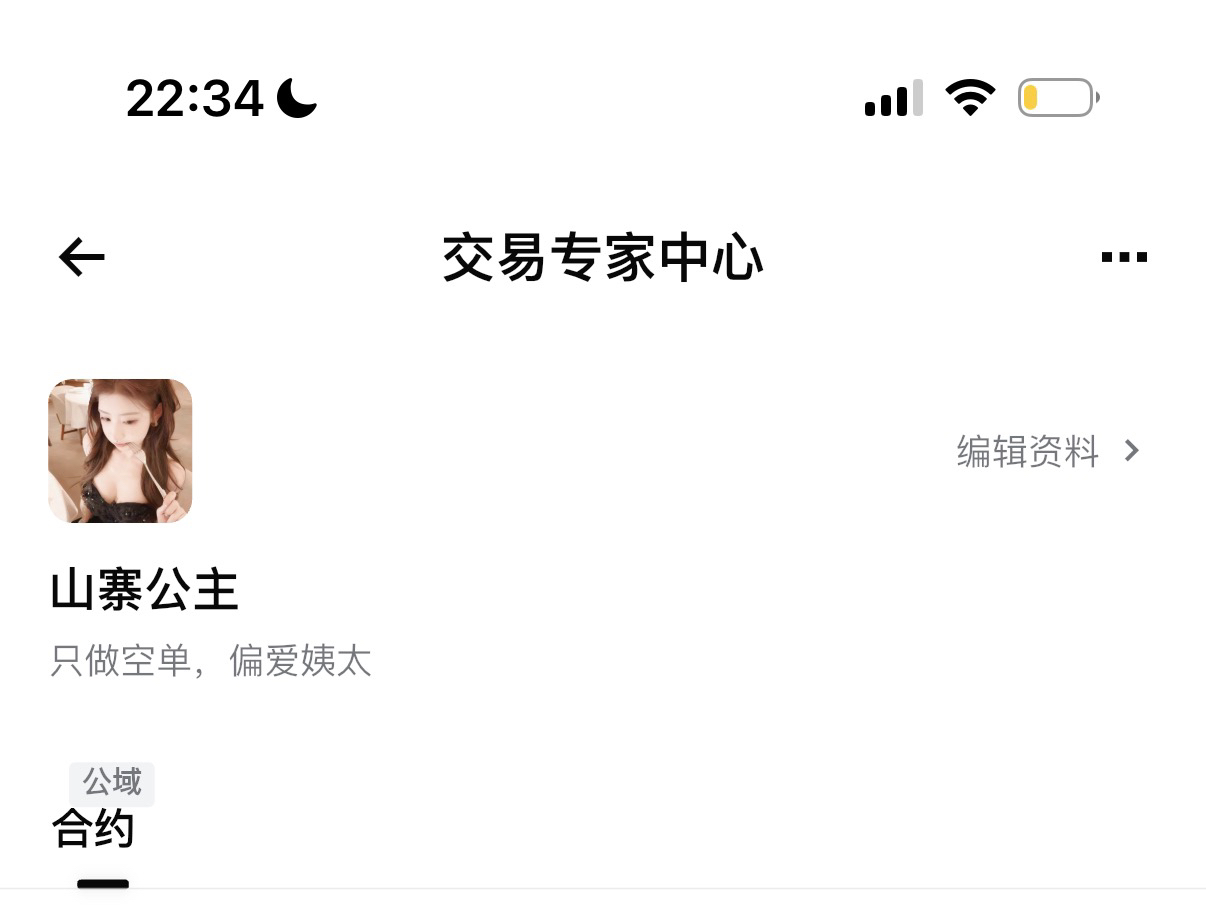Screen dimensions: 1206x914
Task: Open 编辑资料 to edit profile
Action: pyautogui.click(x=1047, y=452)
